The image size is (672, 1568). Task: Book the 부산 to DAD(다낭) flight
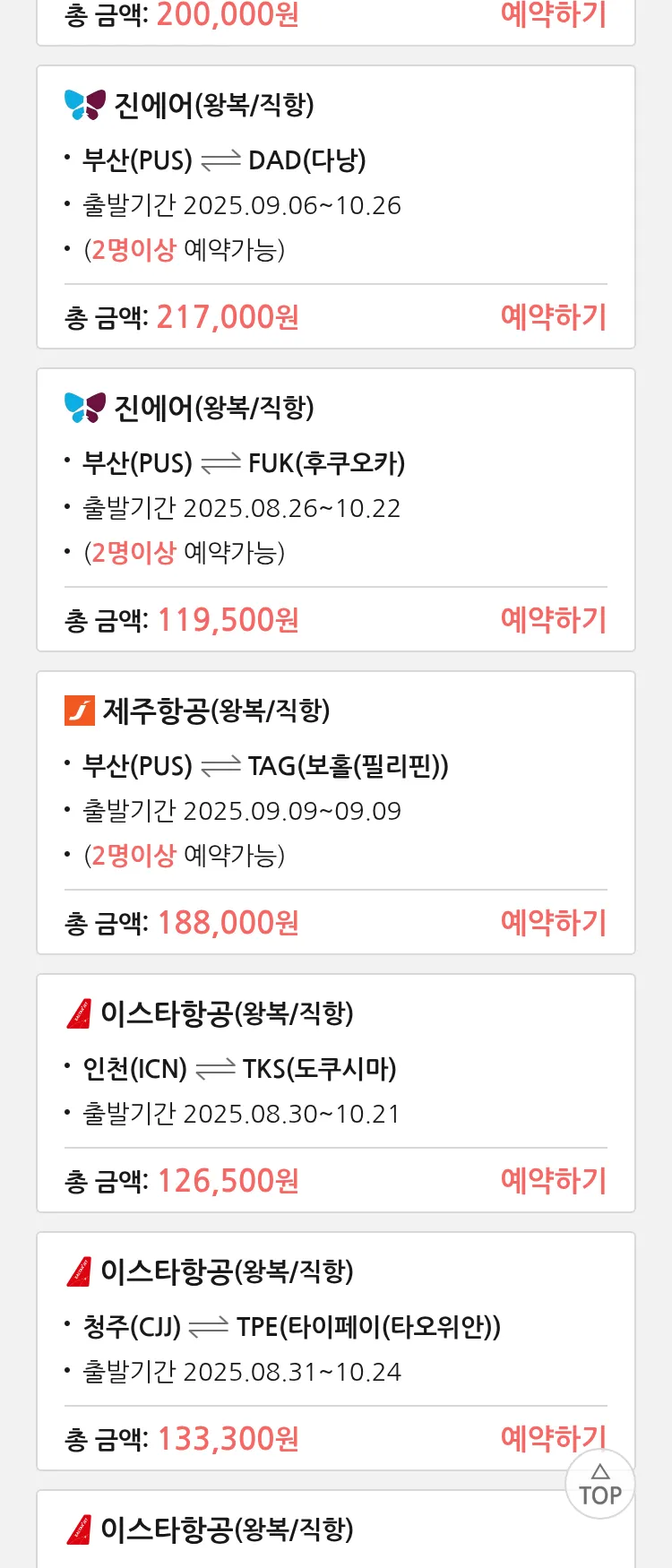click(x=553, y=316)
